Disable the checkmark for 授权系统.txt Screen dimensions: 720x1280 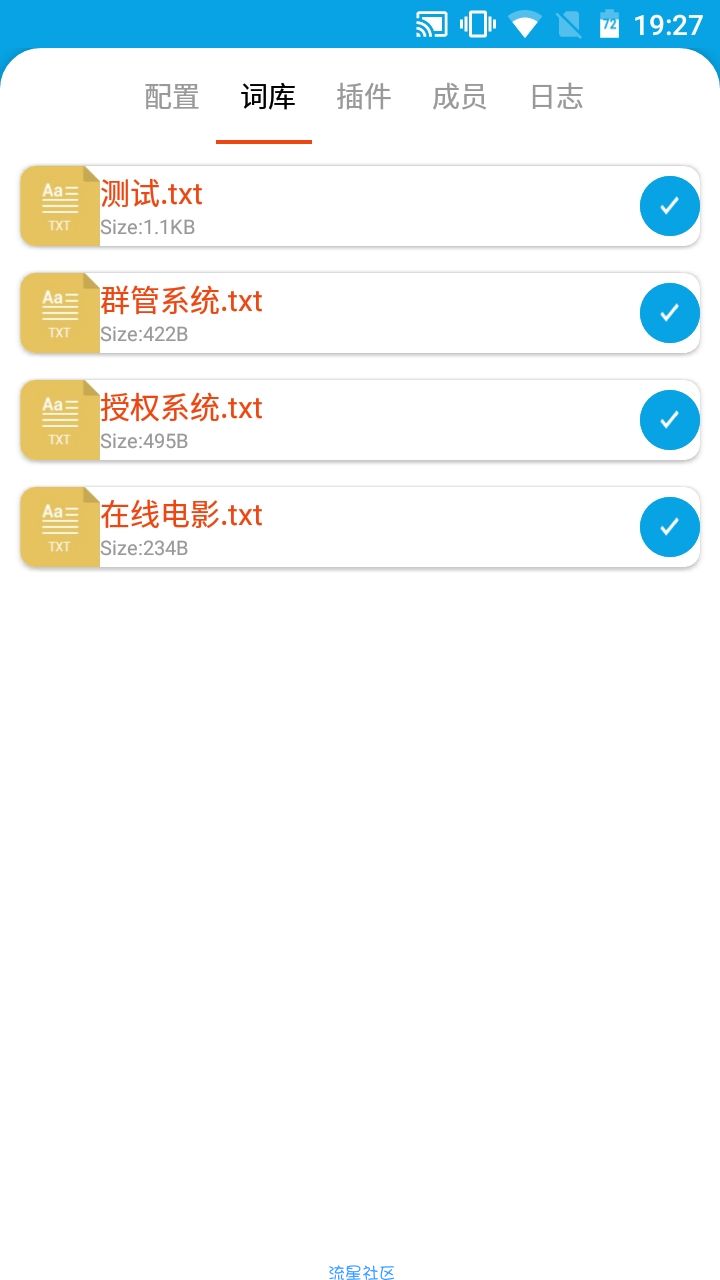pos(670,420)
